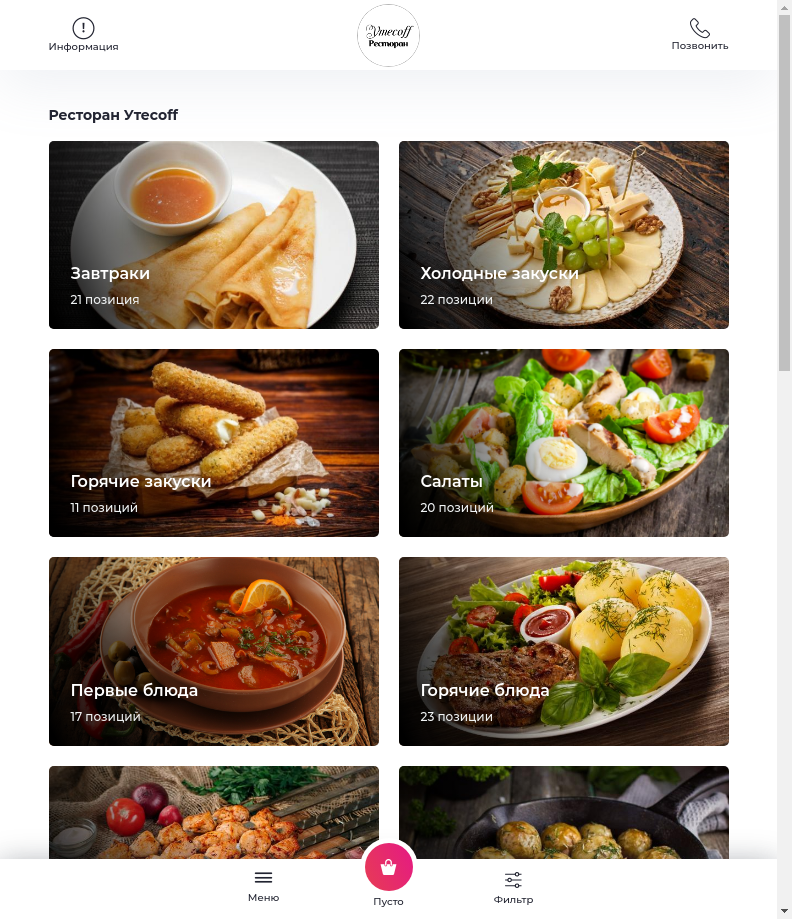View the Салаты category
This screenshot has width=792, height=919.
[564, 443]
